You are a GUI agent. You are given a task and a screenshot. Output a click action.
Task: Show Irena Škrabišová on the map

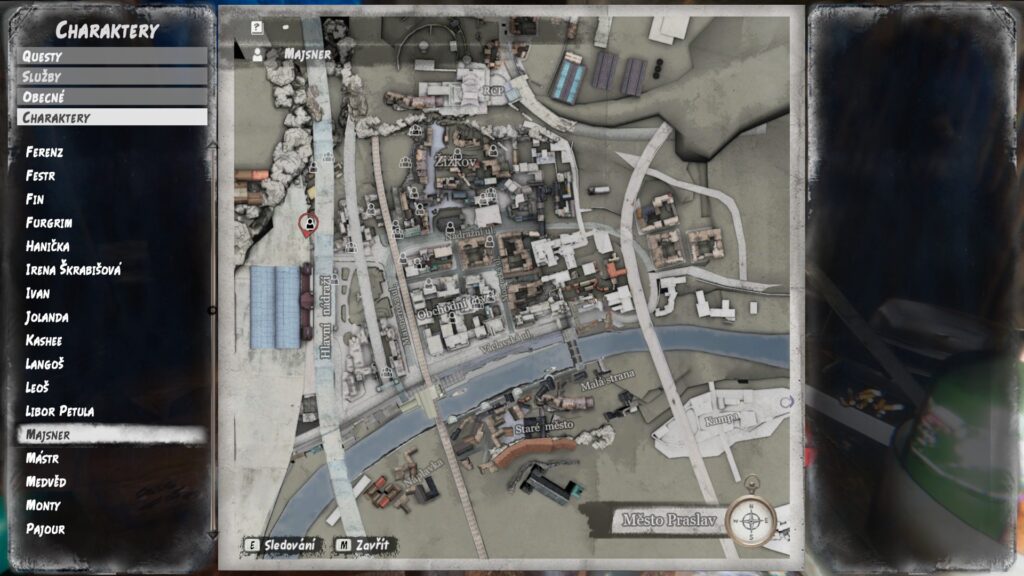coord(73,270)
